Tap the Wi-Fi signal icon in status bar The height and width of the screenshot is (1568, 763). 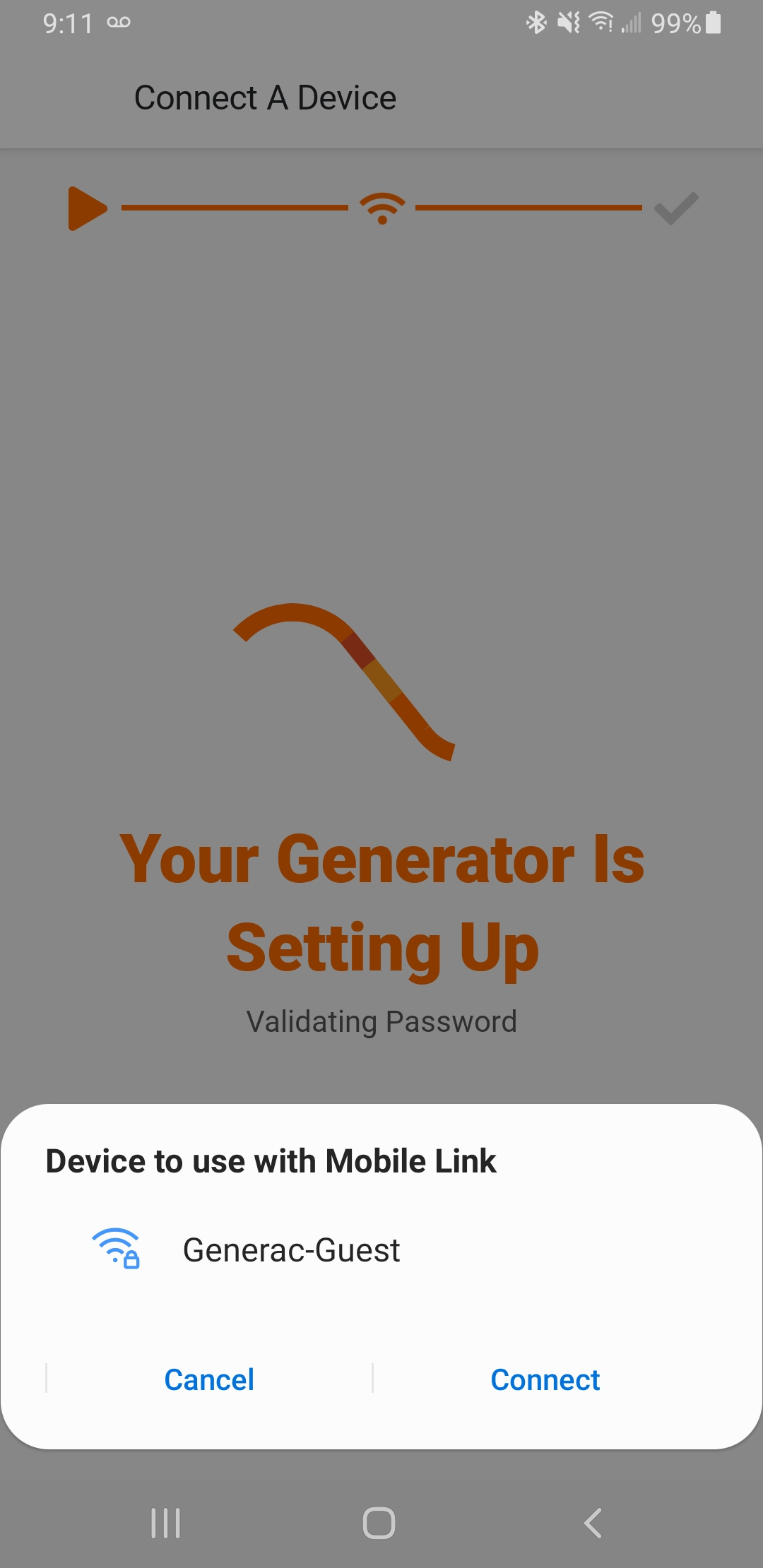601,23
